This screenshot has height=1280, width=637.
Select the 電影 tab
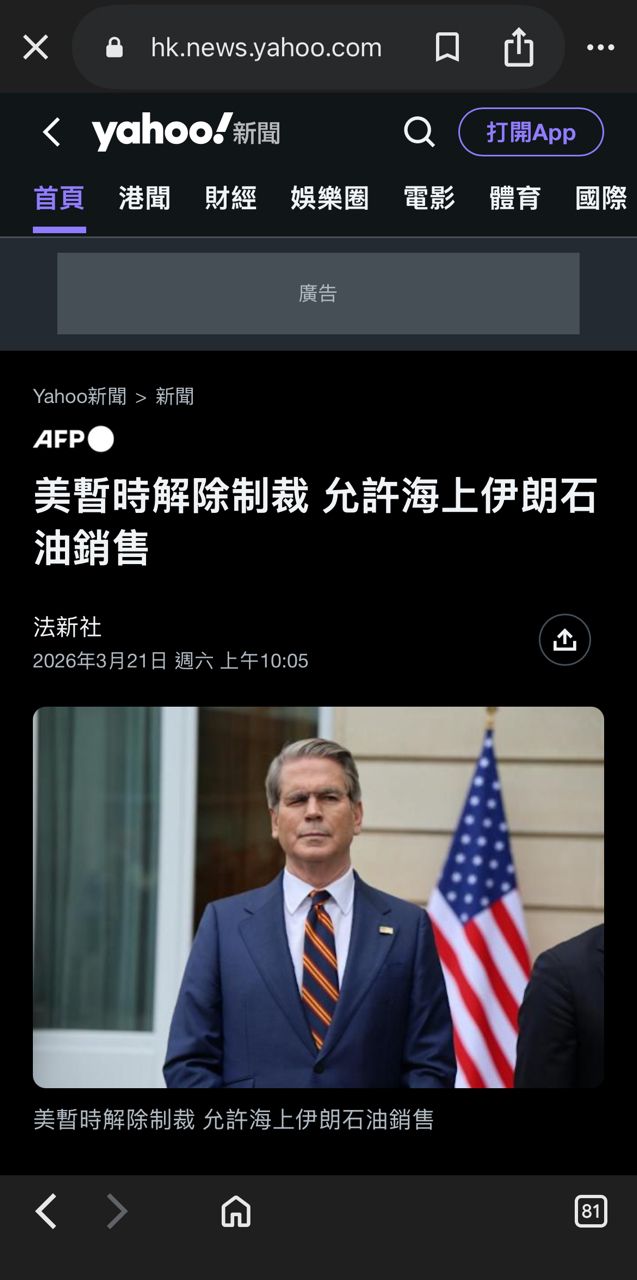(429, 198)
